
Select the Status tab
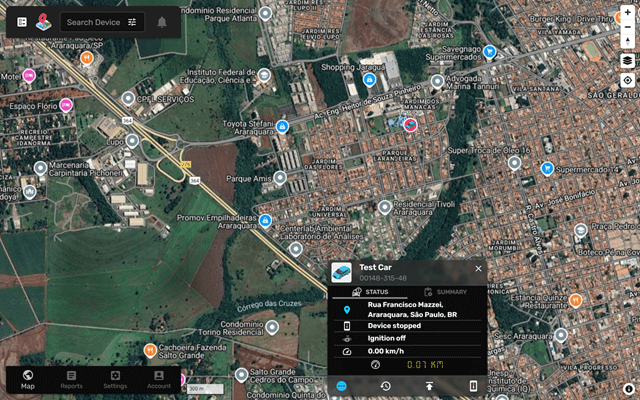click(x=370, y=291)
